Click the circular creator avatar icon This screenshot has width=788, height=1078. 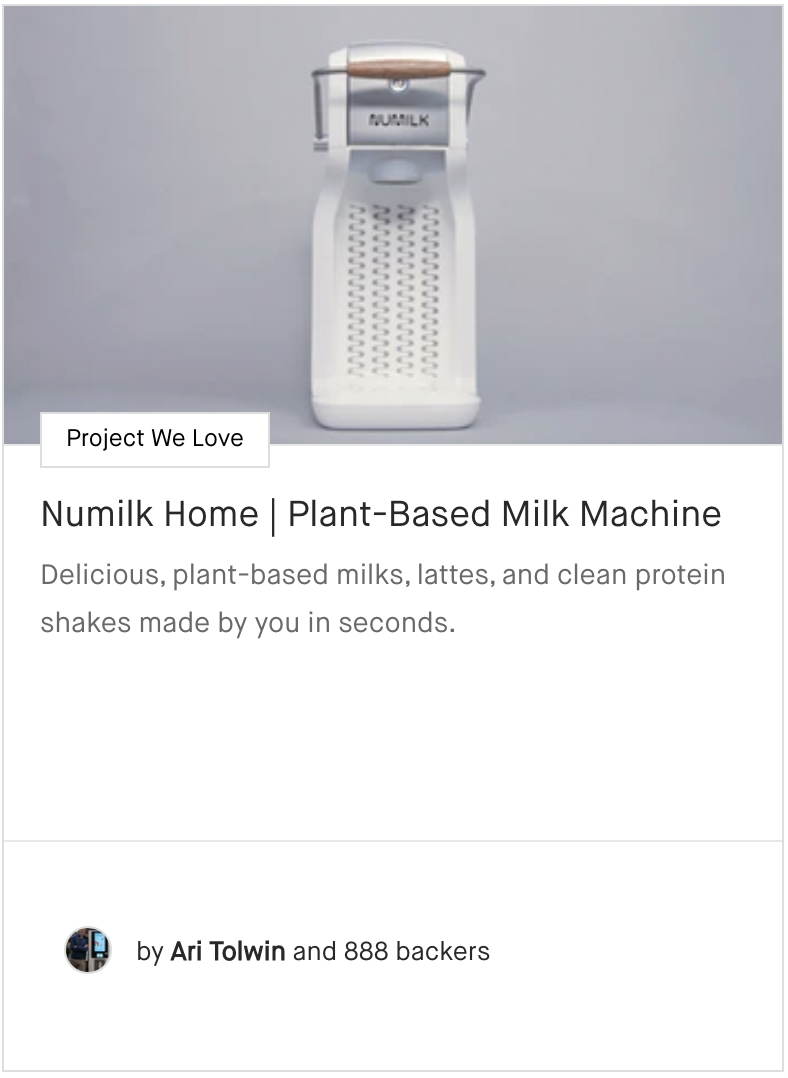coord(89,950)
